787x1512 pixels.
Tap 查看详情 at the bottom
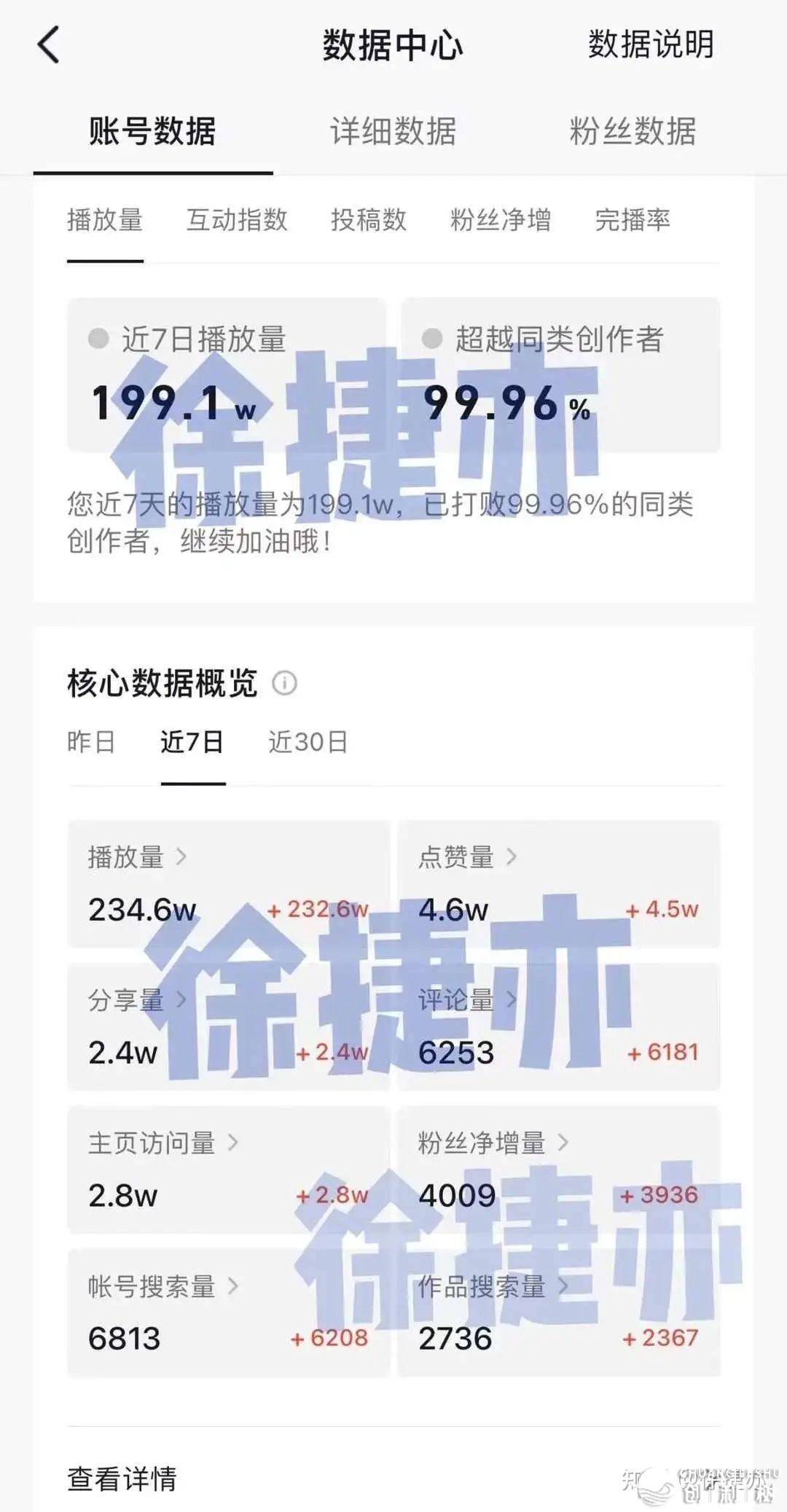click(x=122, y=1479)
